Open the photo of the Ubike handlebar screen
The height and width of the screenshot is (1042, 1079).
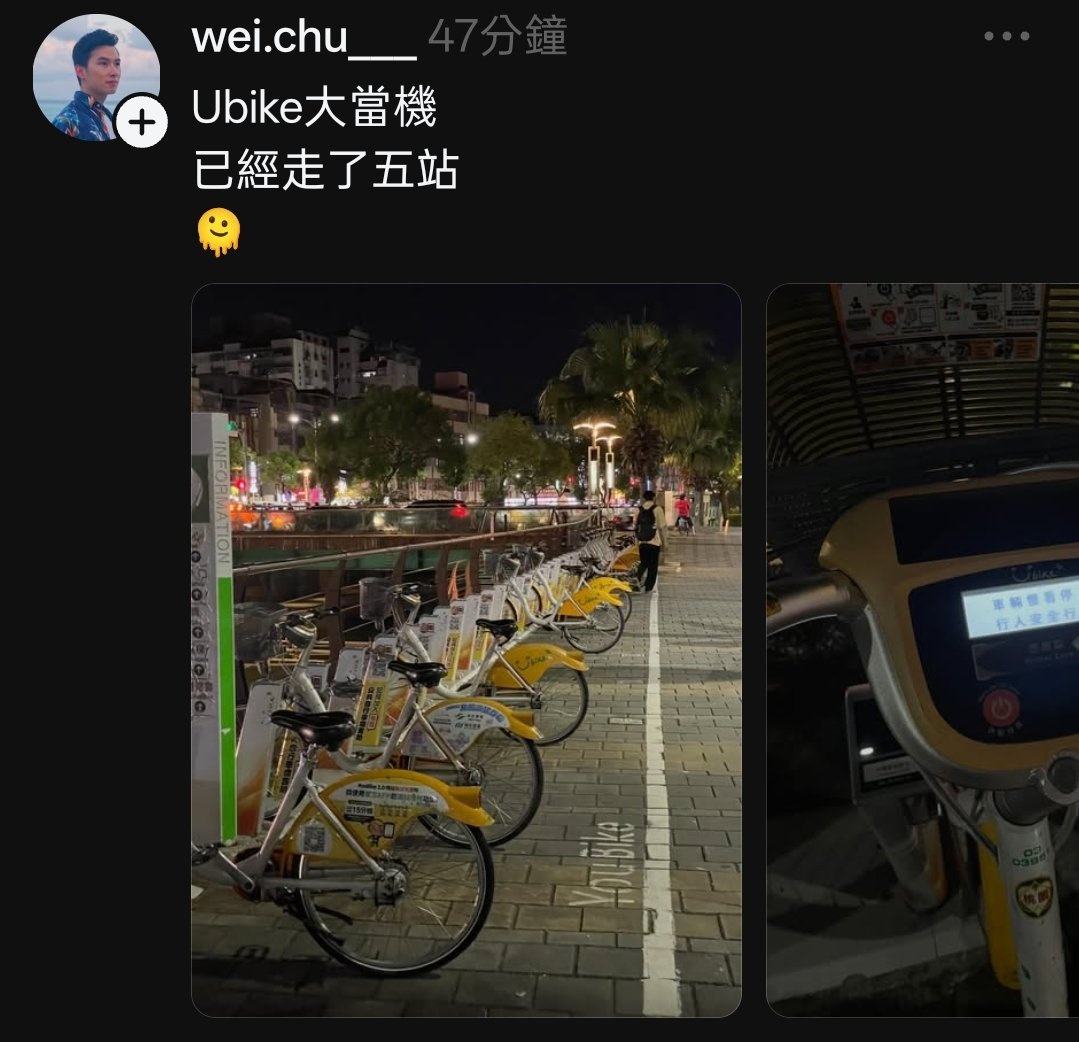click(922, 650)
